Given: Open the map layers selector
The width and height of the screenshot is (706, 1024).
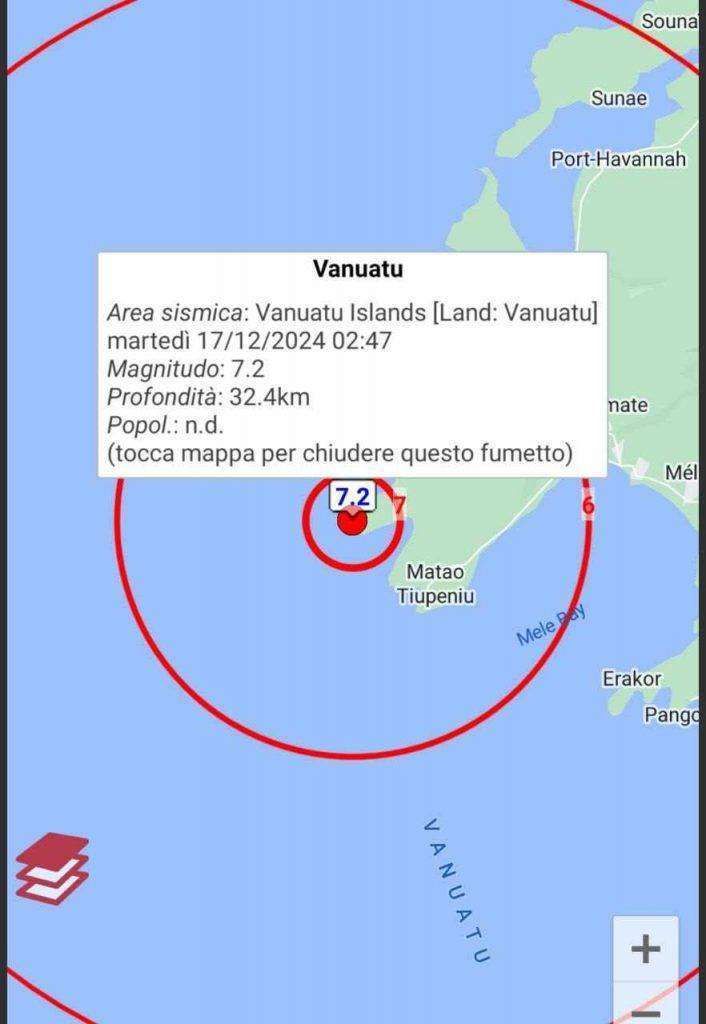Looking at the screenshot, I should coord(52,868).
